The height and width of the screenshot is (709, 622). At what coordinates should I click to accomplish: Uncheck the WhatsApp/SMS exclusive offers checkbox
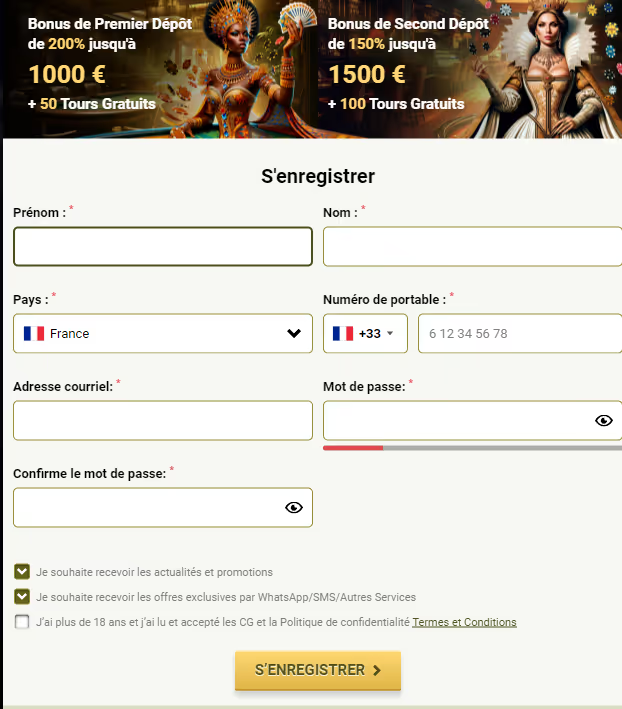pos(22,597)
